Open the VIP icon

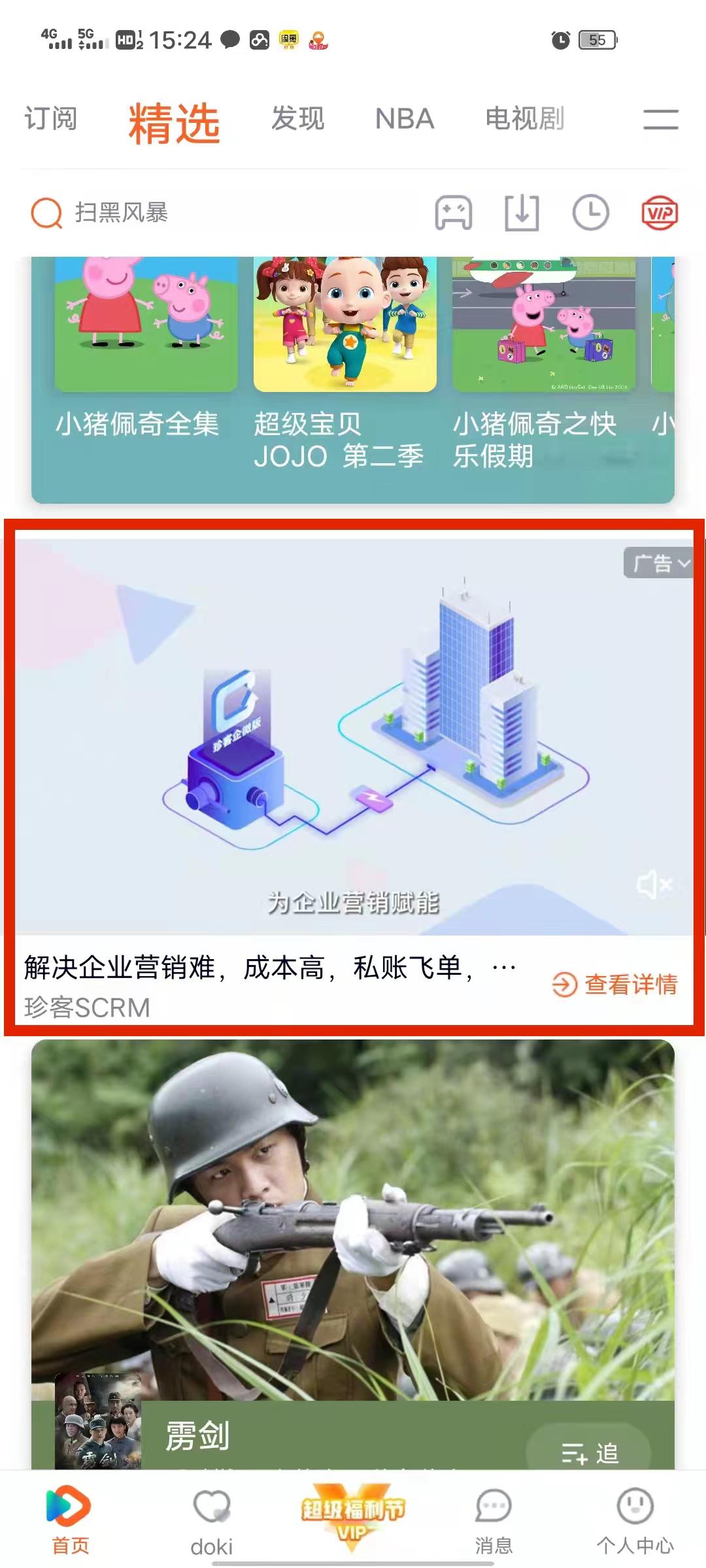[x=659, y=213]
